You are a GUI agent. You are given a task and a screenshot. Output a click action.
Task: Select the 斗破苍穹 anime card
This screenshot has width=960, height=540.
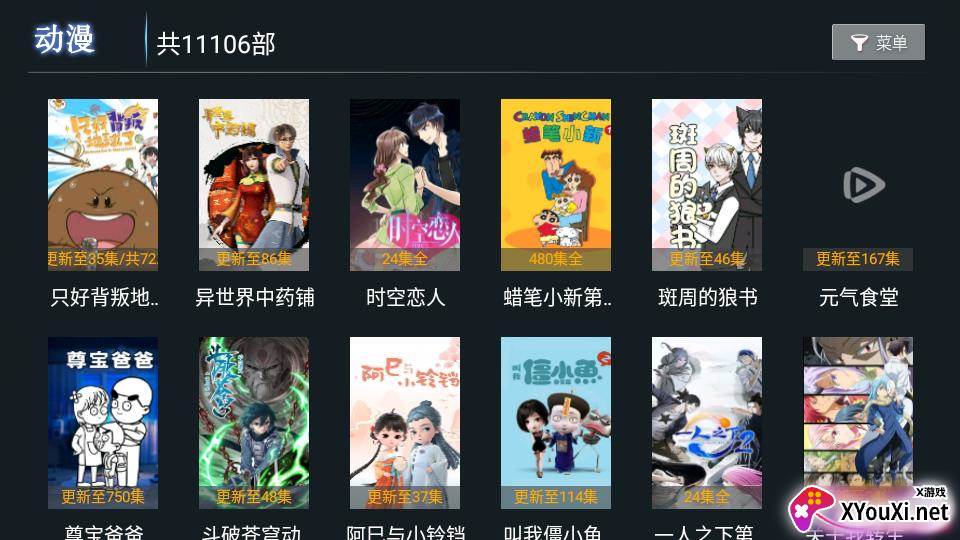[x=254, y=423]
